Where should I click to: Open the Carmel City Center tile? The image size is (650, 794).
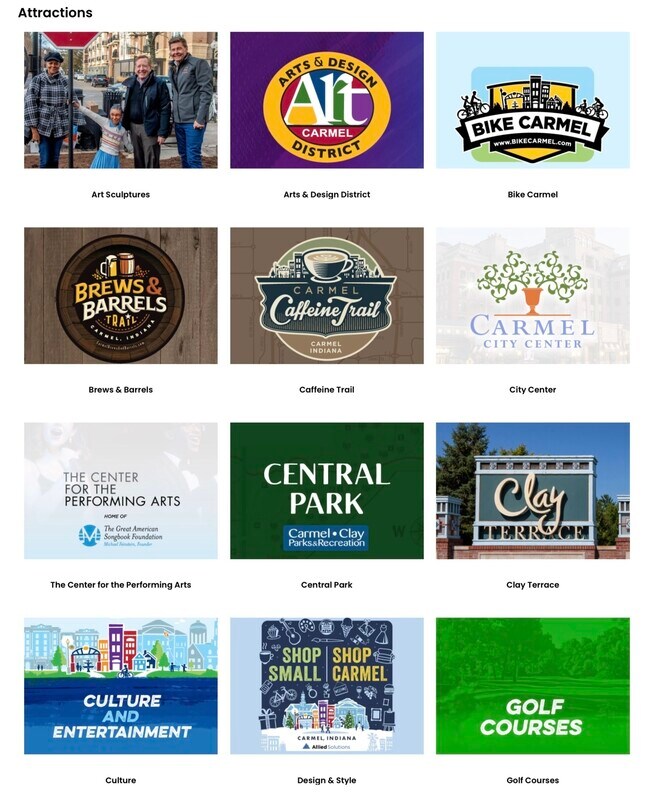point(532,295)
